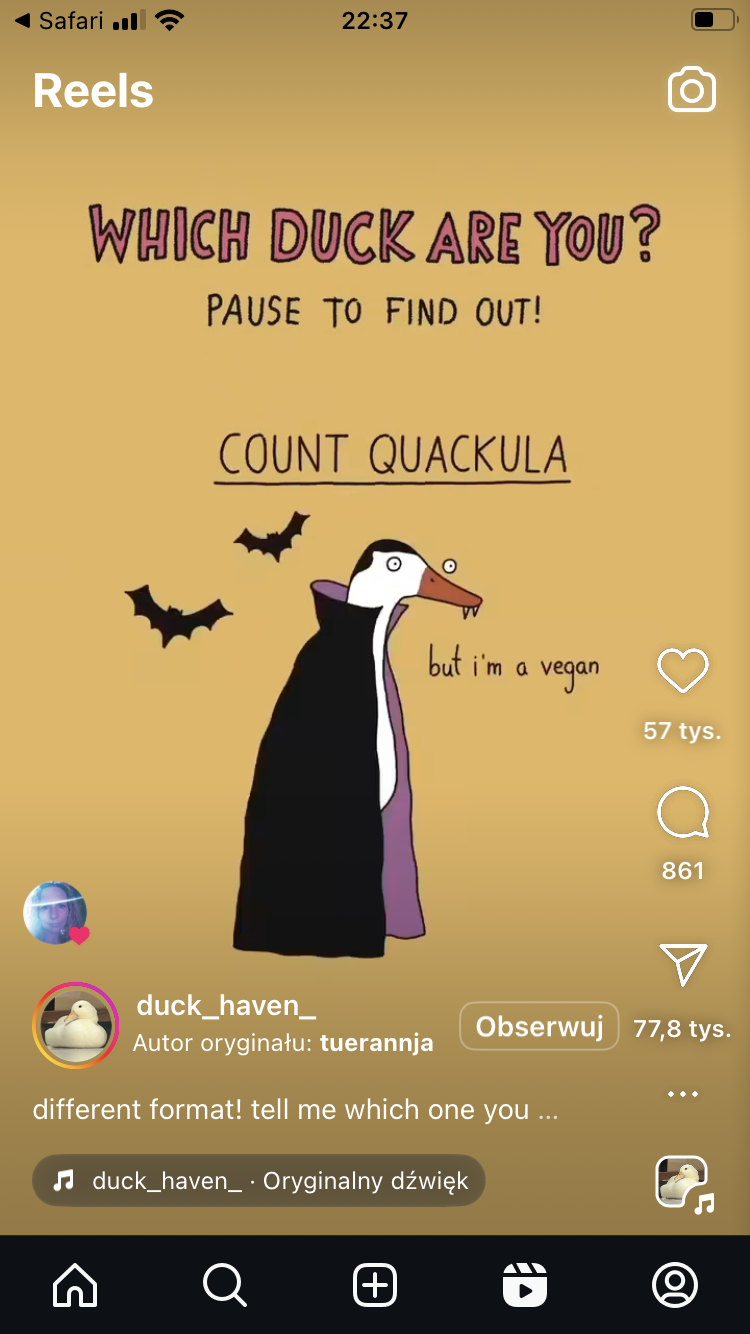Switch to the Search tab
Image resolution: width=750 pixels, height=1334 pixels.
[225, 1284]
